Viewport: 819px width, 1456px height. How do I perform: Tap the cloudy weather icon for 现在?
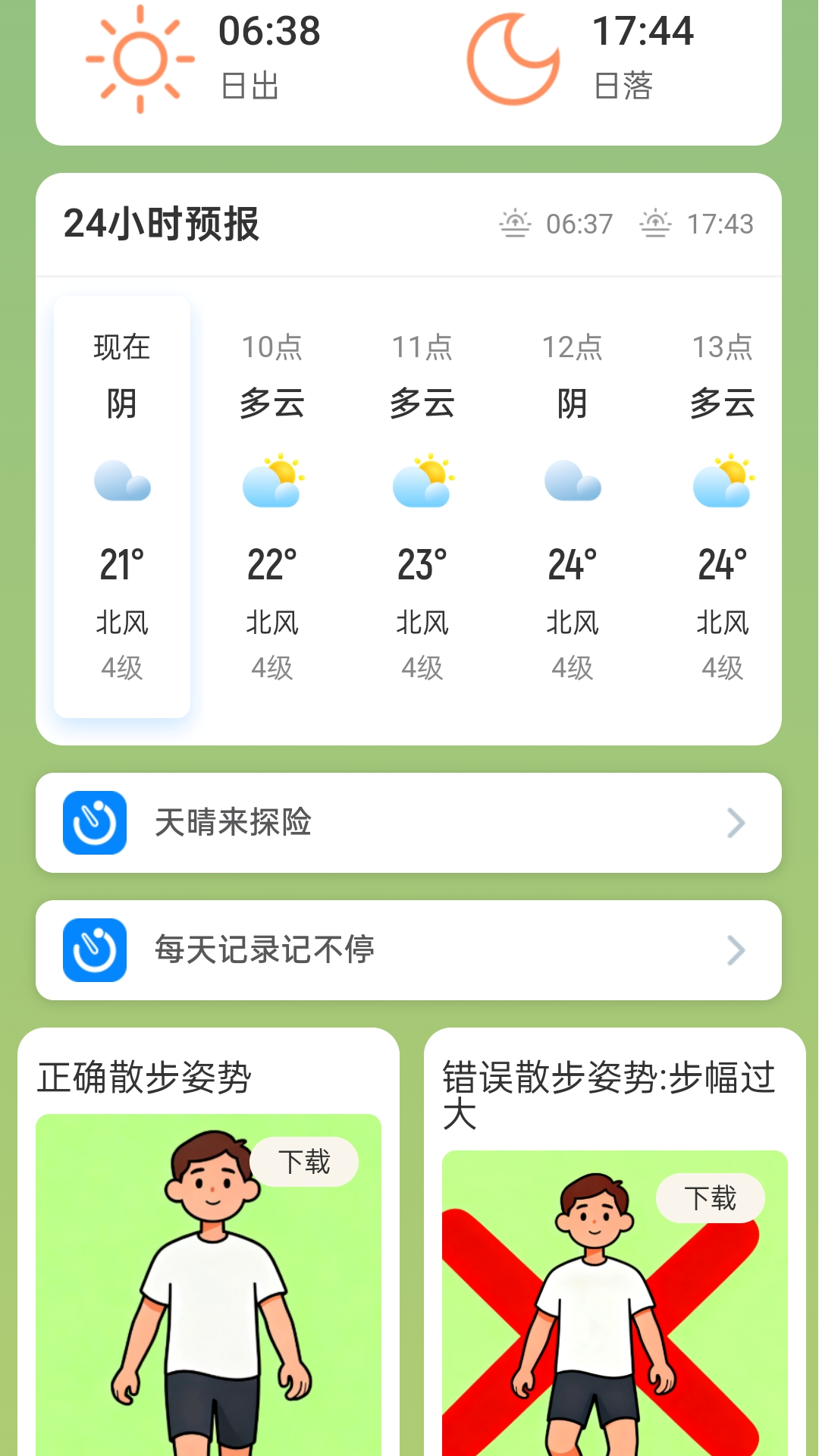pyautogui.click(x=121, y=479)
